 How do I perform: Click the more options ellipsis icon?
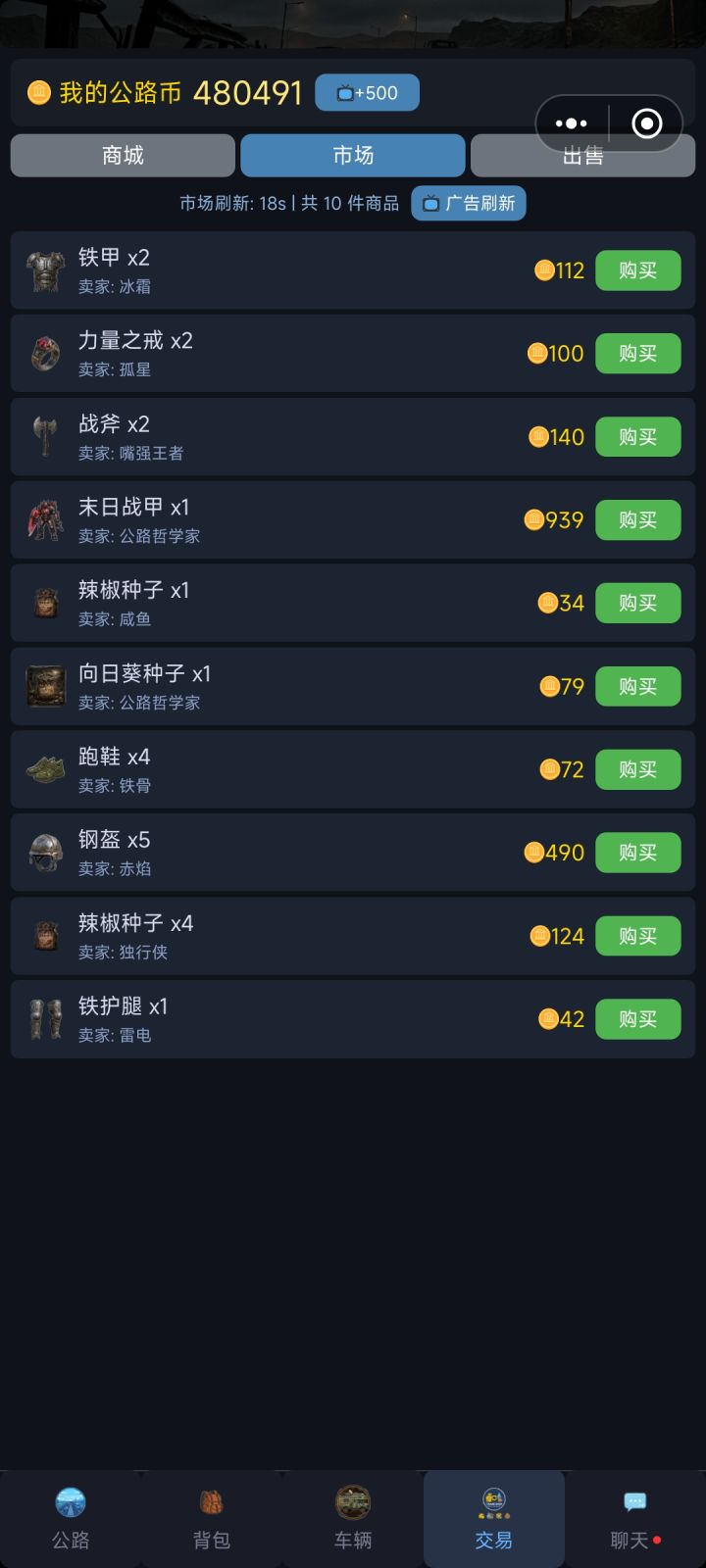point(571,123)
